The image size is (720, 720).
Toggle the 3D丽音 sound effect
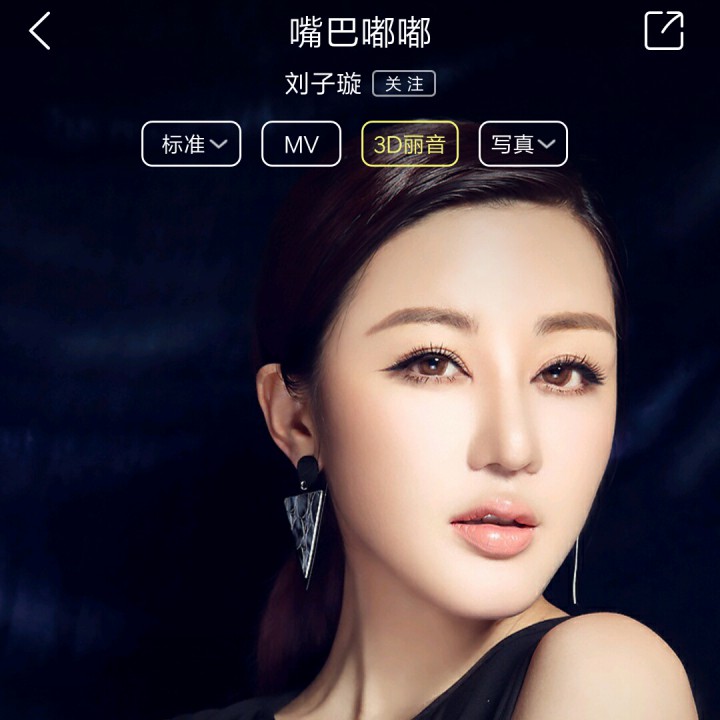(410, 144)
